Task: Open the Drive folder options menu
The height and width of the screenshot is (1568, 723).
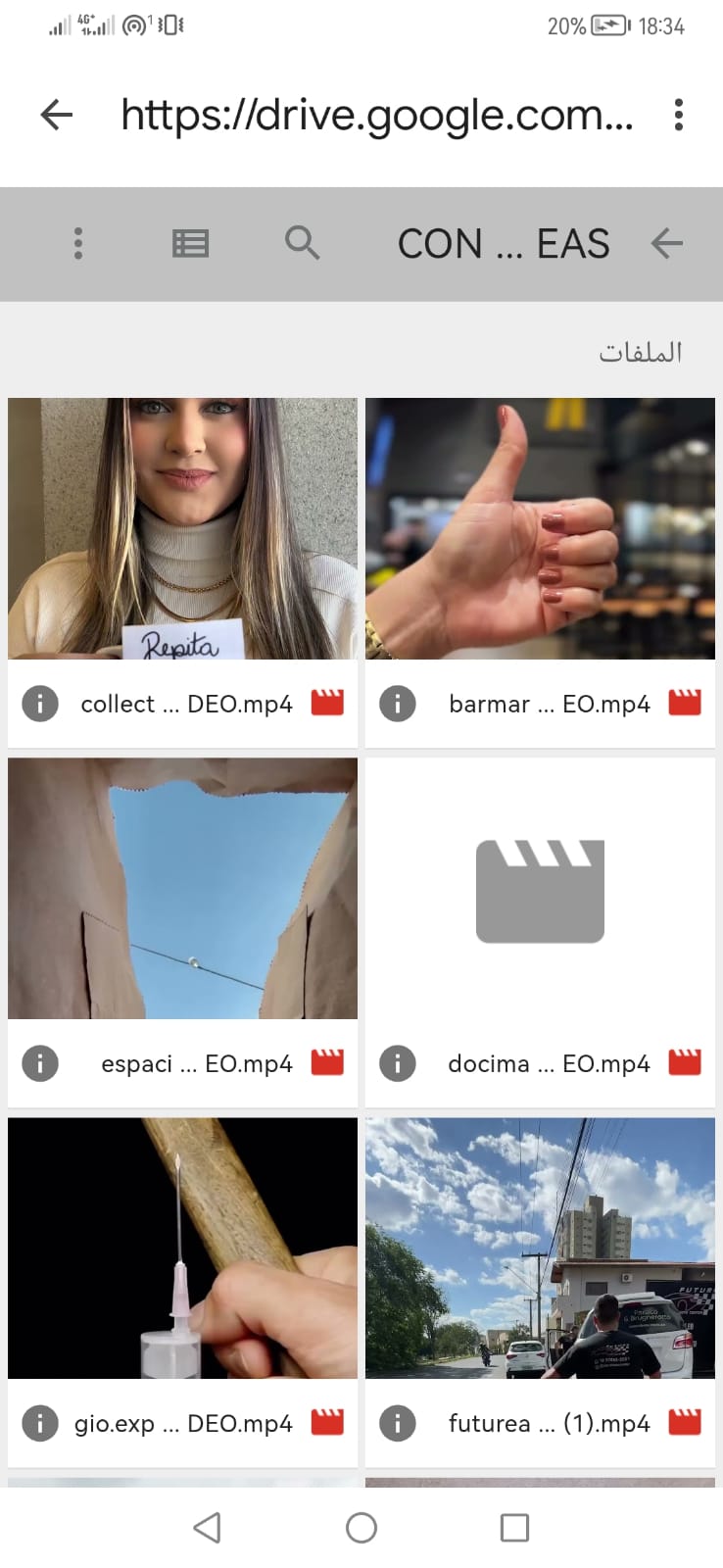Action: pyautogui.click(x=78, y=243)
